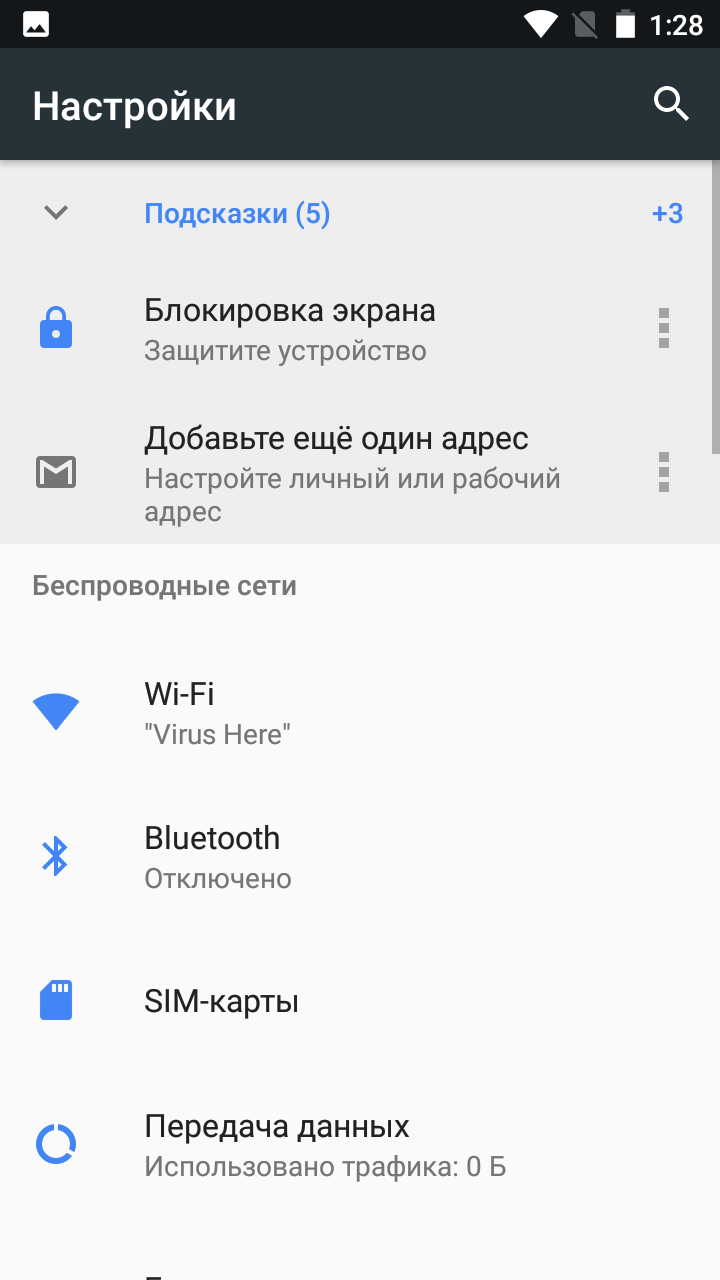Open overflow menu for Блокировка экрана
This screenshot has width=720, height=1280.
(664, 328)
